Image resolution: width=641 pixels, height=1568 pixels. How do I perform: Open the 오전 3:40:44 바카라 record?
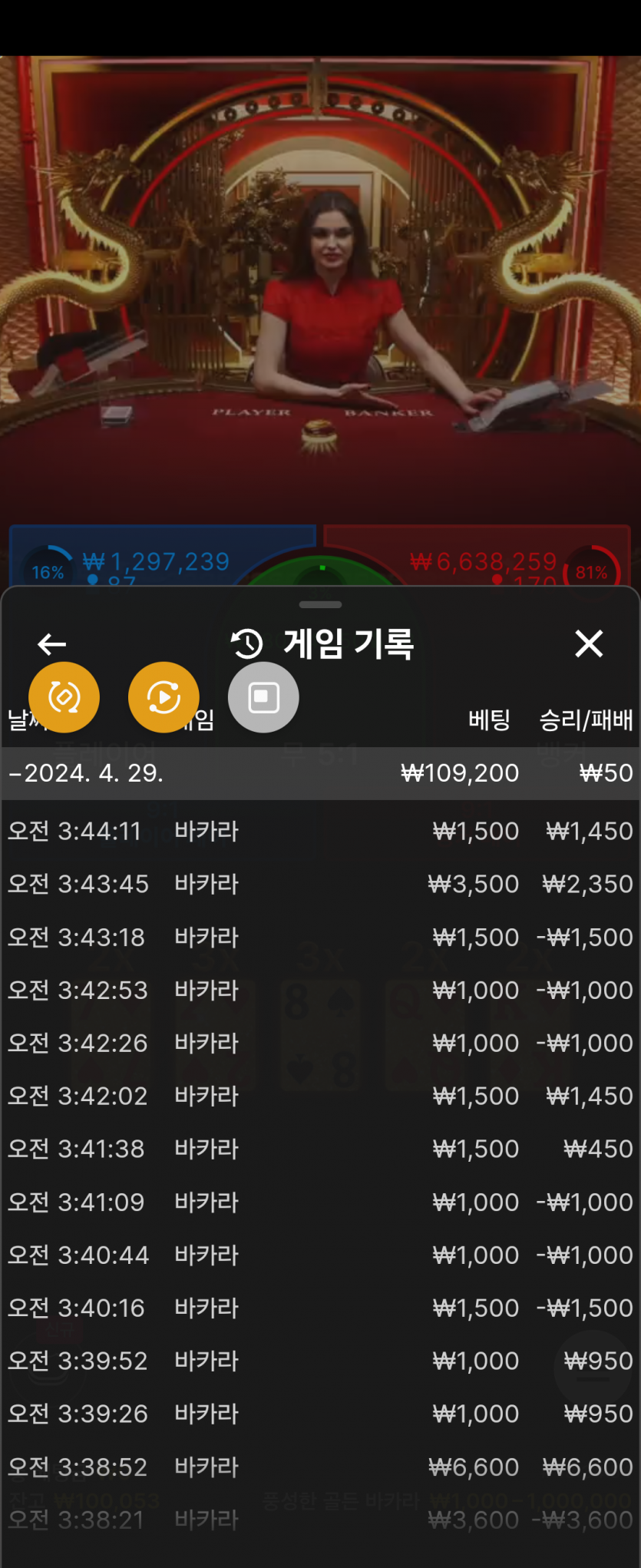[320, 1255]
